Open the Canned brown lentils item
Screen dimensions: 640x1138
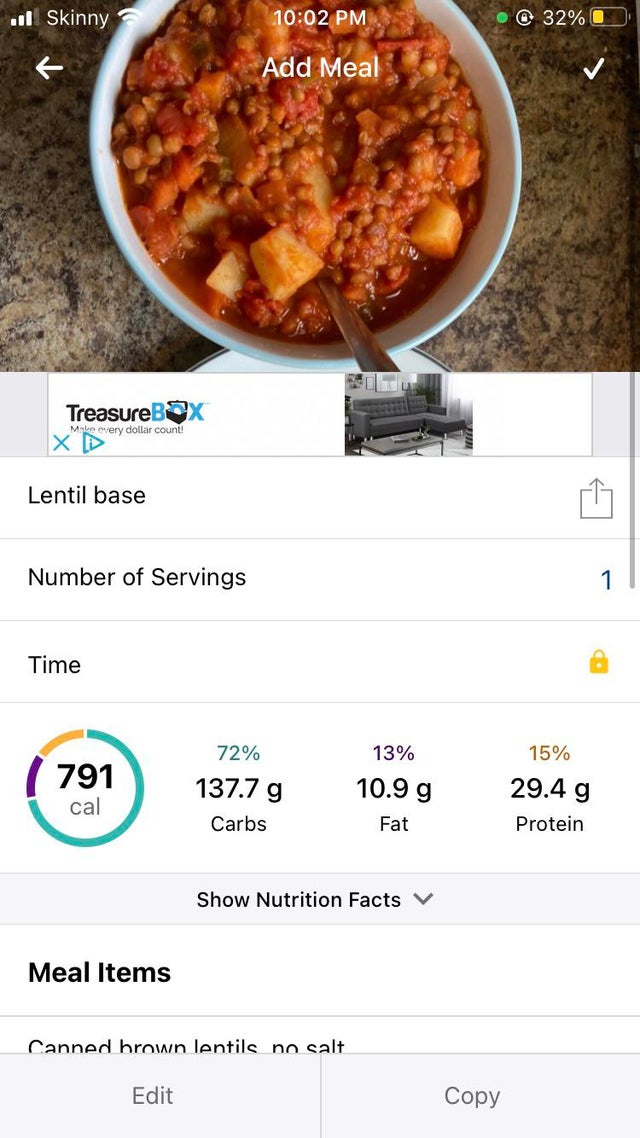[186, 1044]
